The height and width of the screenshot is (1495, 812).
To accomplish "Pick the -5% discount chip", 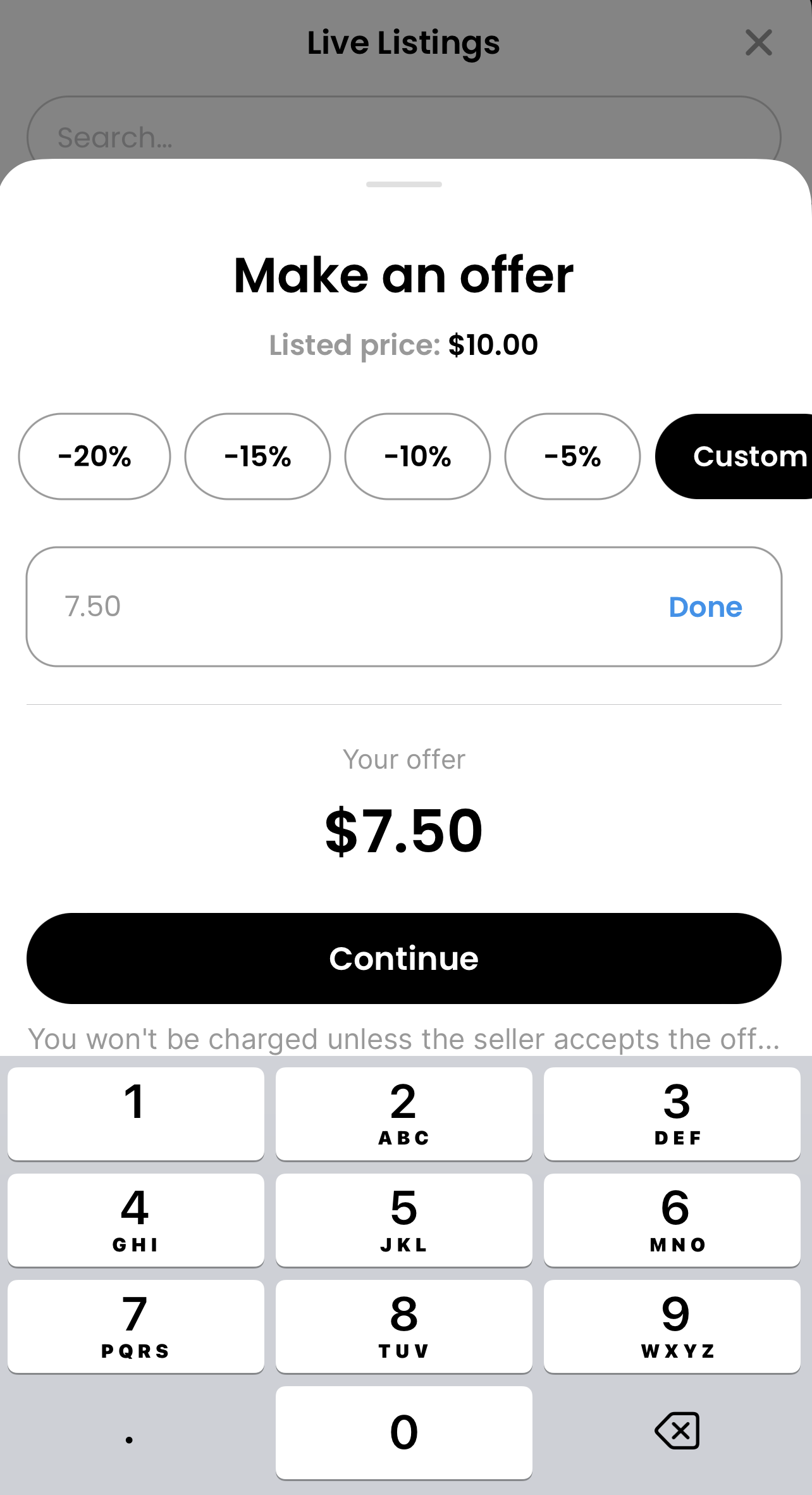I will click(x=572, y=456).
